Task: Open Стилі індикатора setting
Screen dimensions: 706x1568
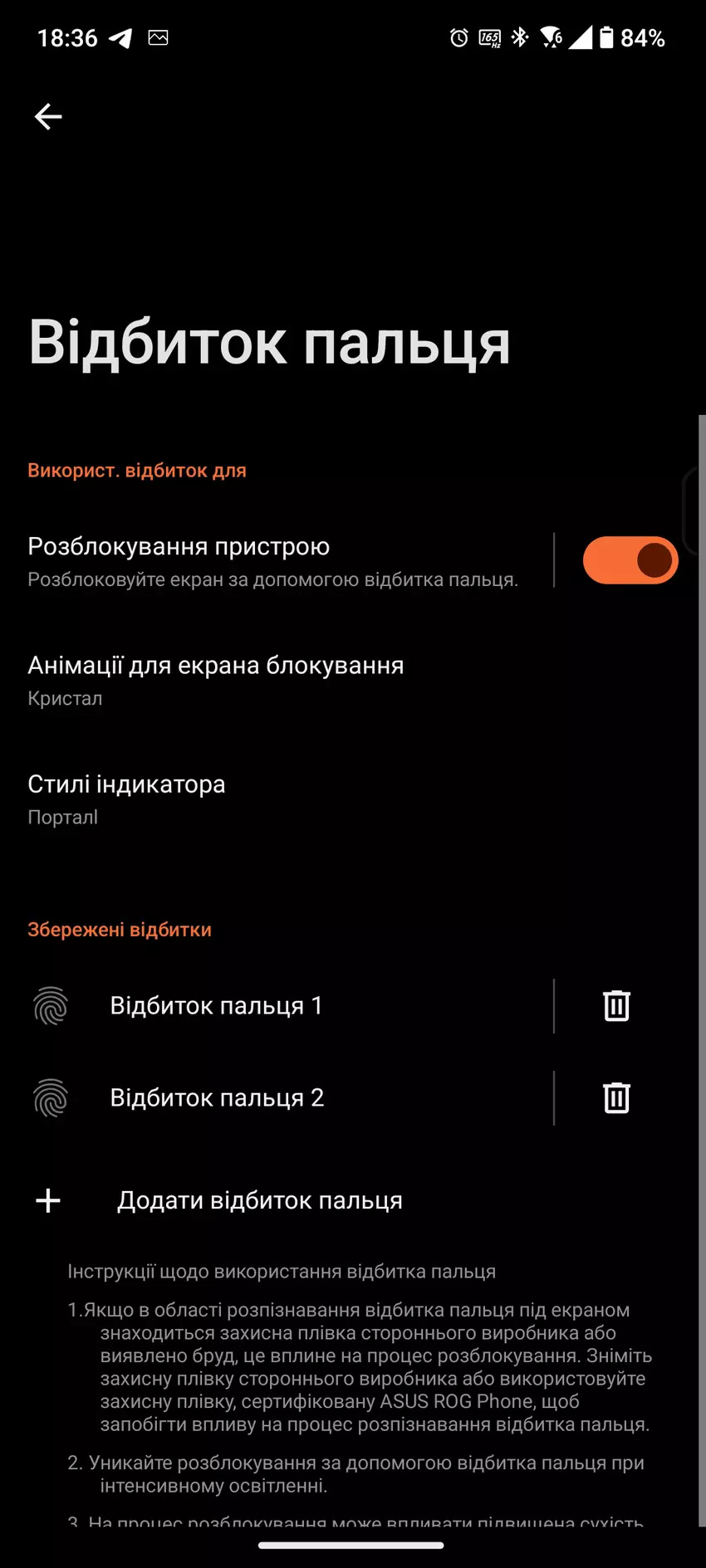Action: pos(126,799)
